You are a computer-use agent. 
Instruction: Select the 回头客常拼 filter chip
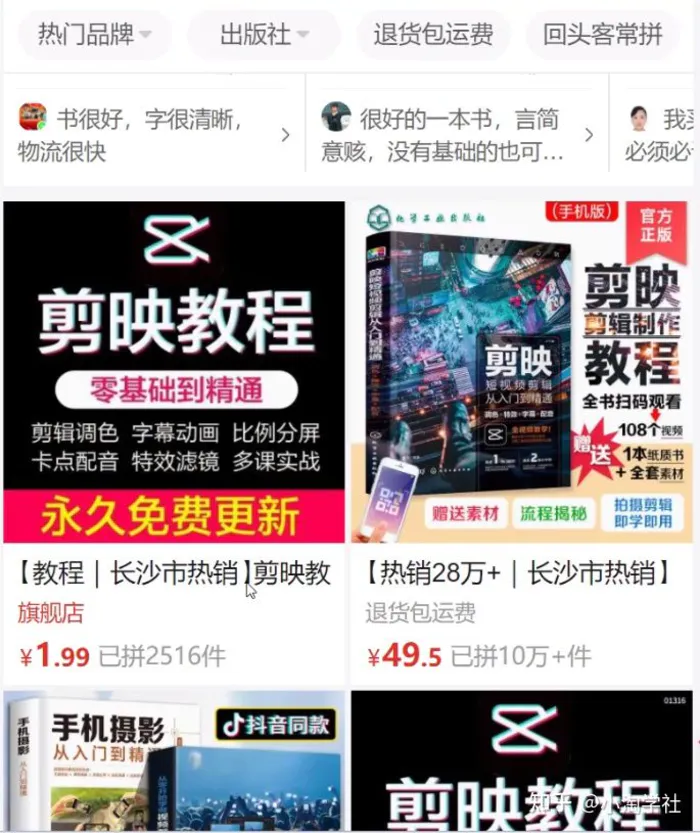[603, 35]
